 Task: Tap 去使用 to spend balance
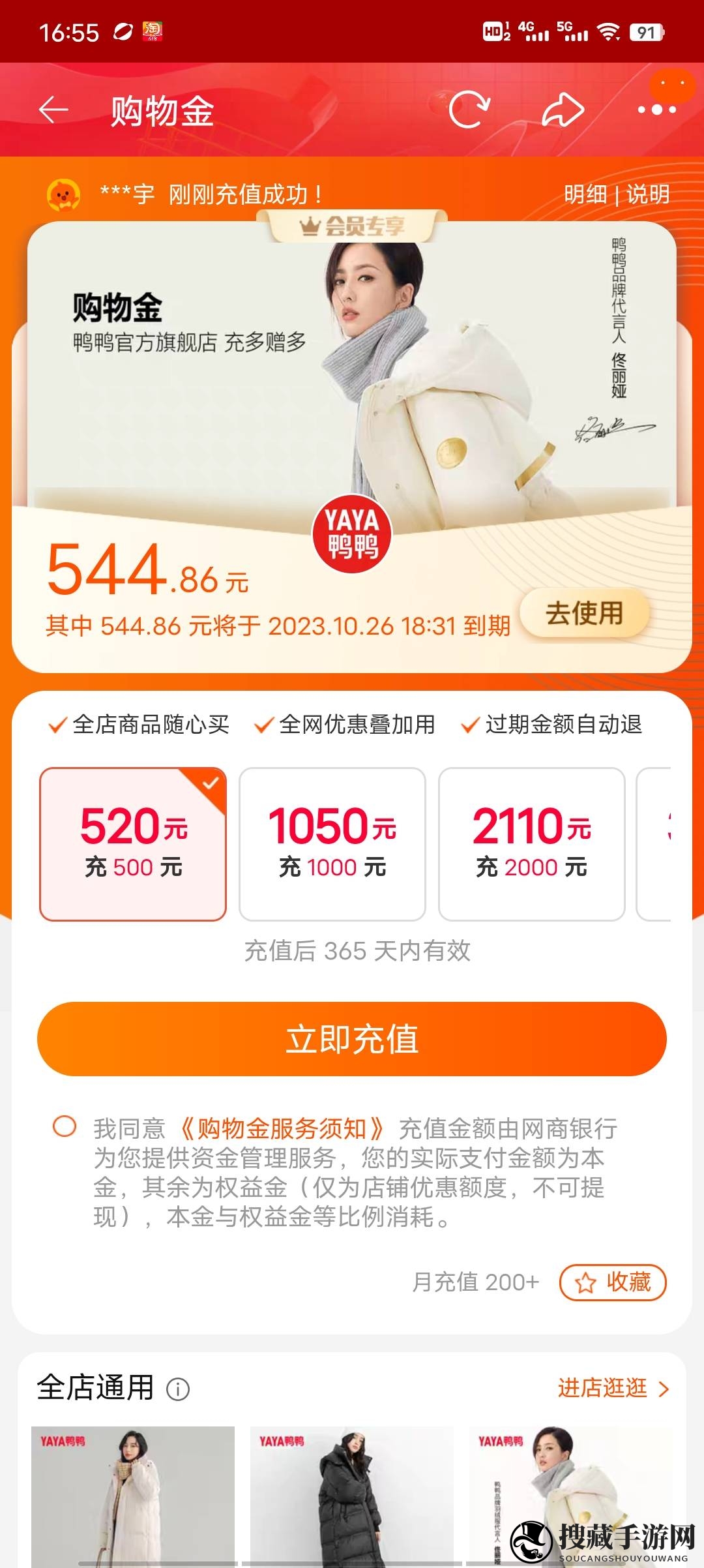(585, 613)
